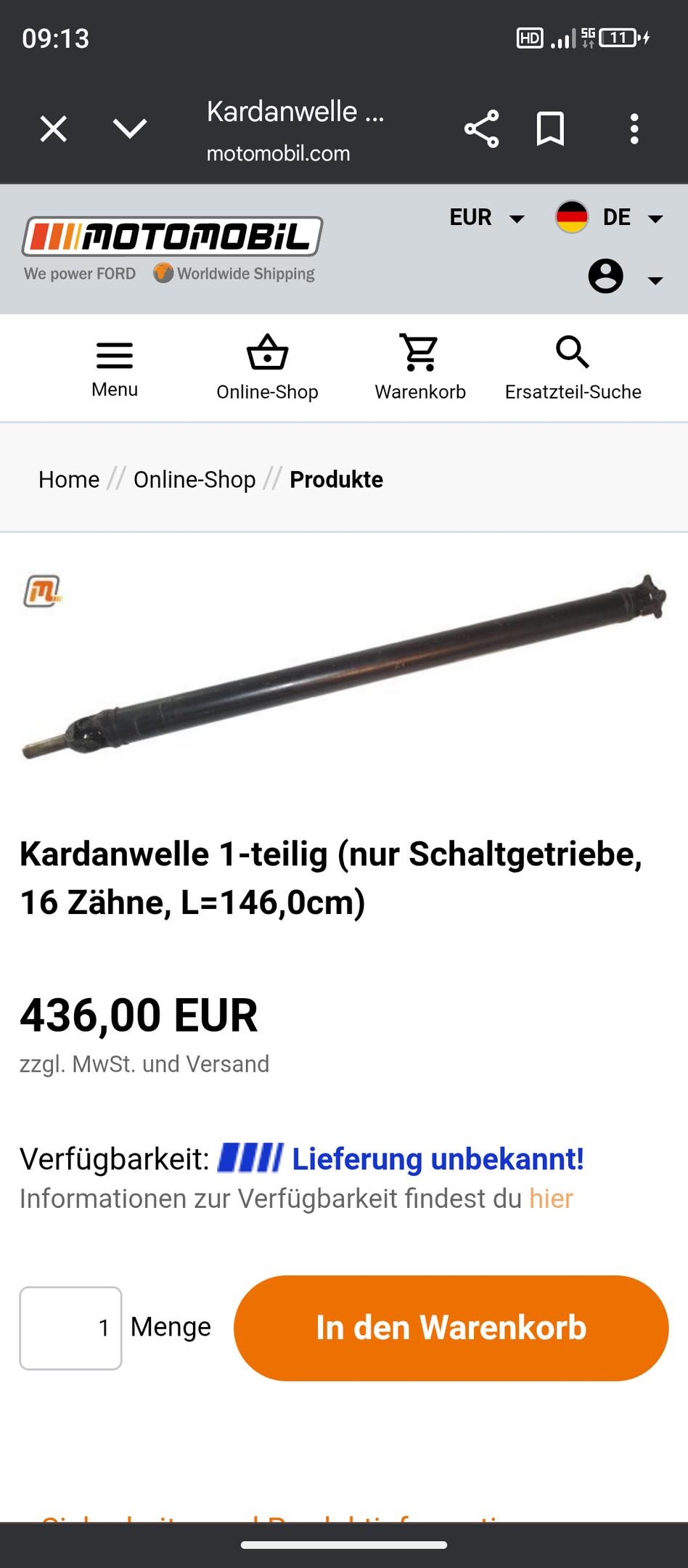The width and height of the screenshot is (688, 1568).
Task: Open Online-Shop breadcrumb link
Action: 194,479
